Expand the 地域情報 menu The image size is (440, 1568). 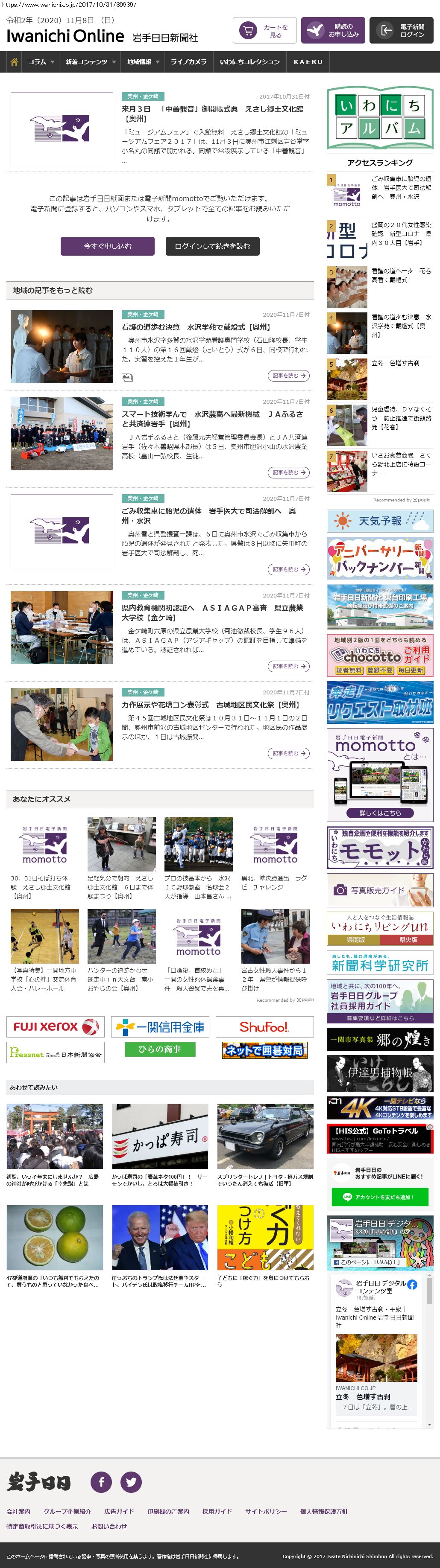[143, 61]
